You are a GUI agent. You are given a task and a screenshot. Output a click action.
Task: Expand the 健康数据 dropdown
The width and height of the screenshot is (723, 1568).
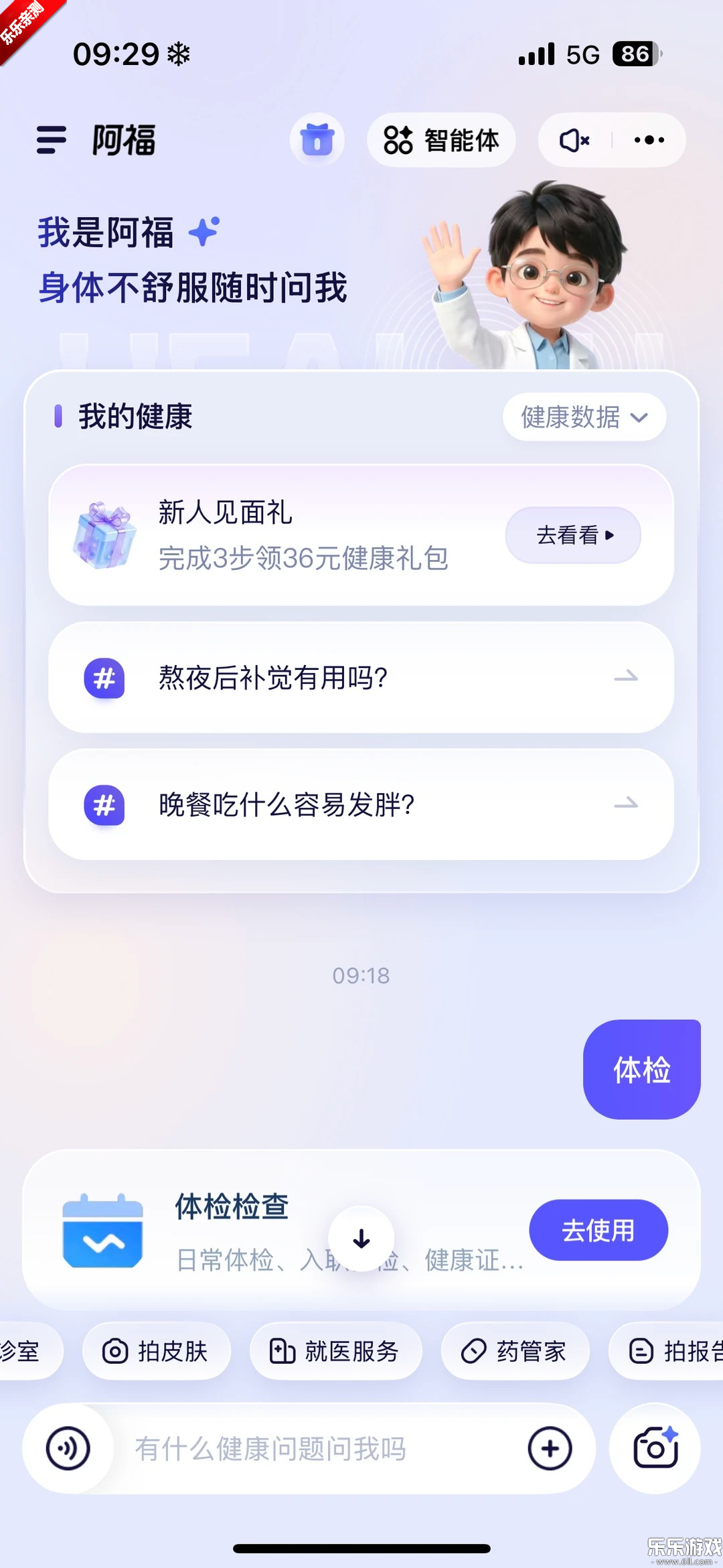point(582,417)
